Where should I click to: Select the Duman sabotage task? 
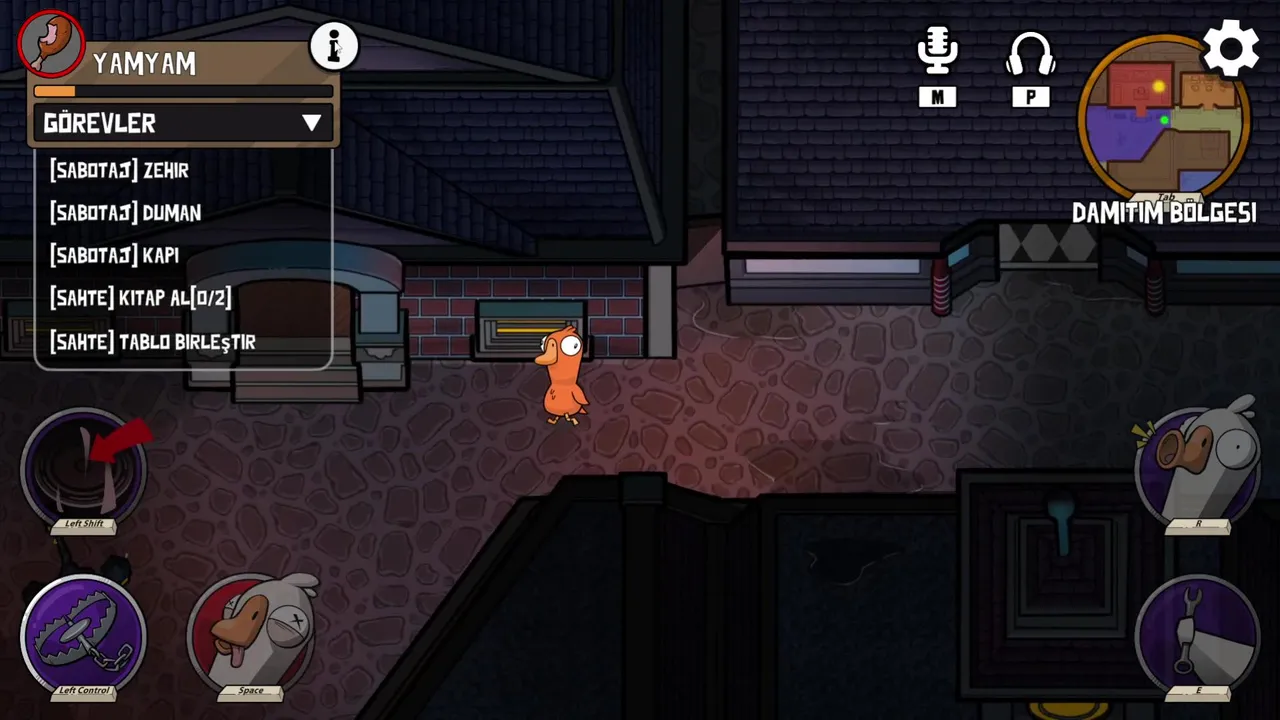[x=126, y=213]
